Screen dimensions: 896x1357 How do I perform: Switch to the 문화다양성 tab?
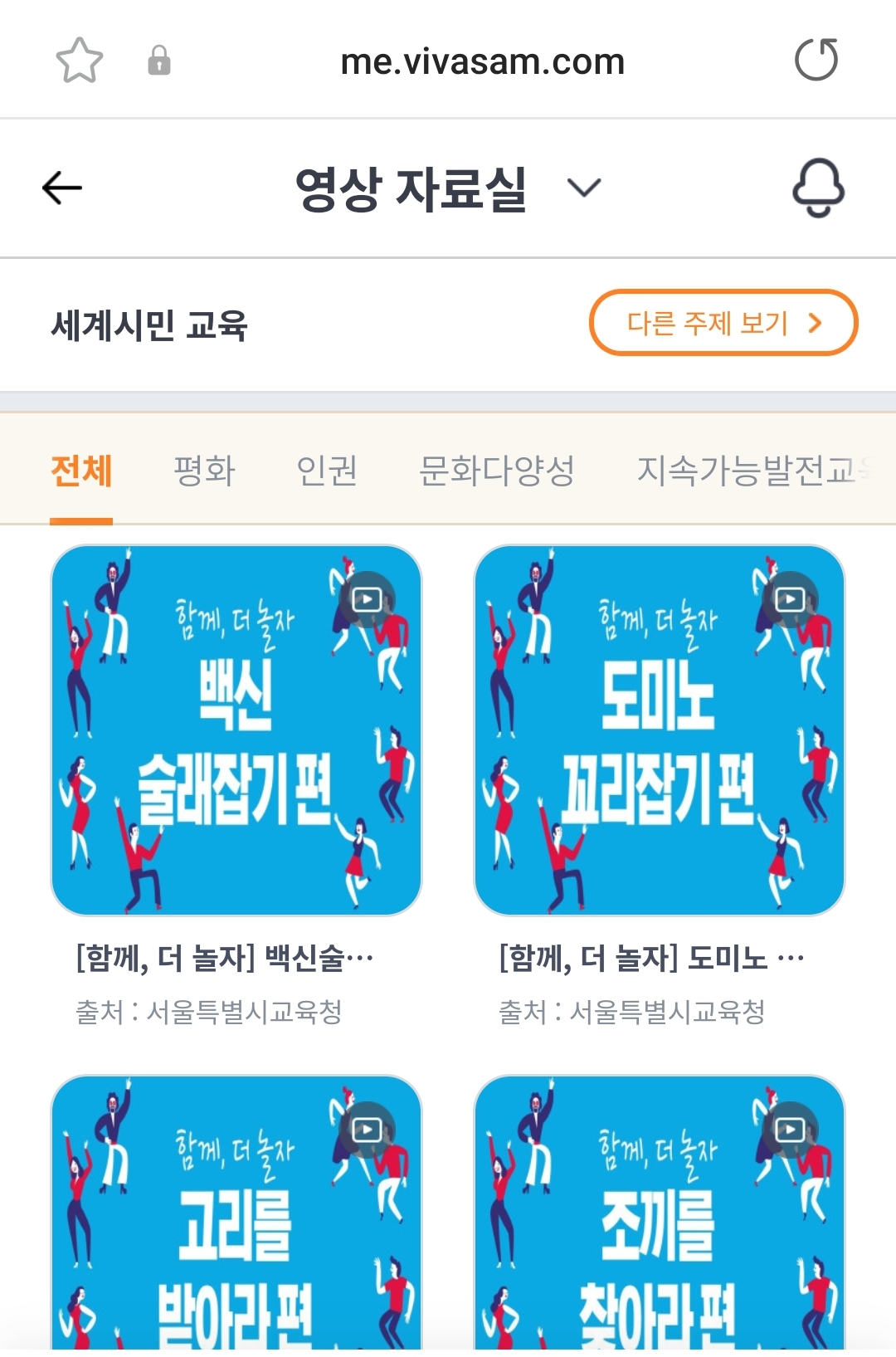tap(496, 471)
